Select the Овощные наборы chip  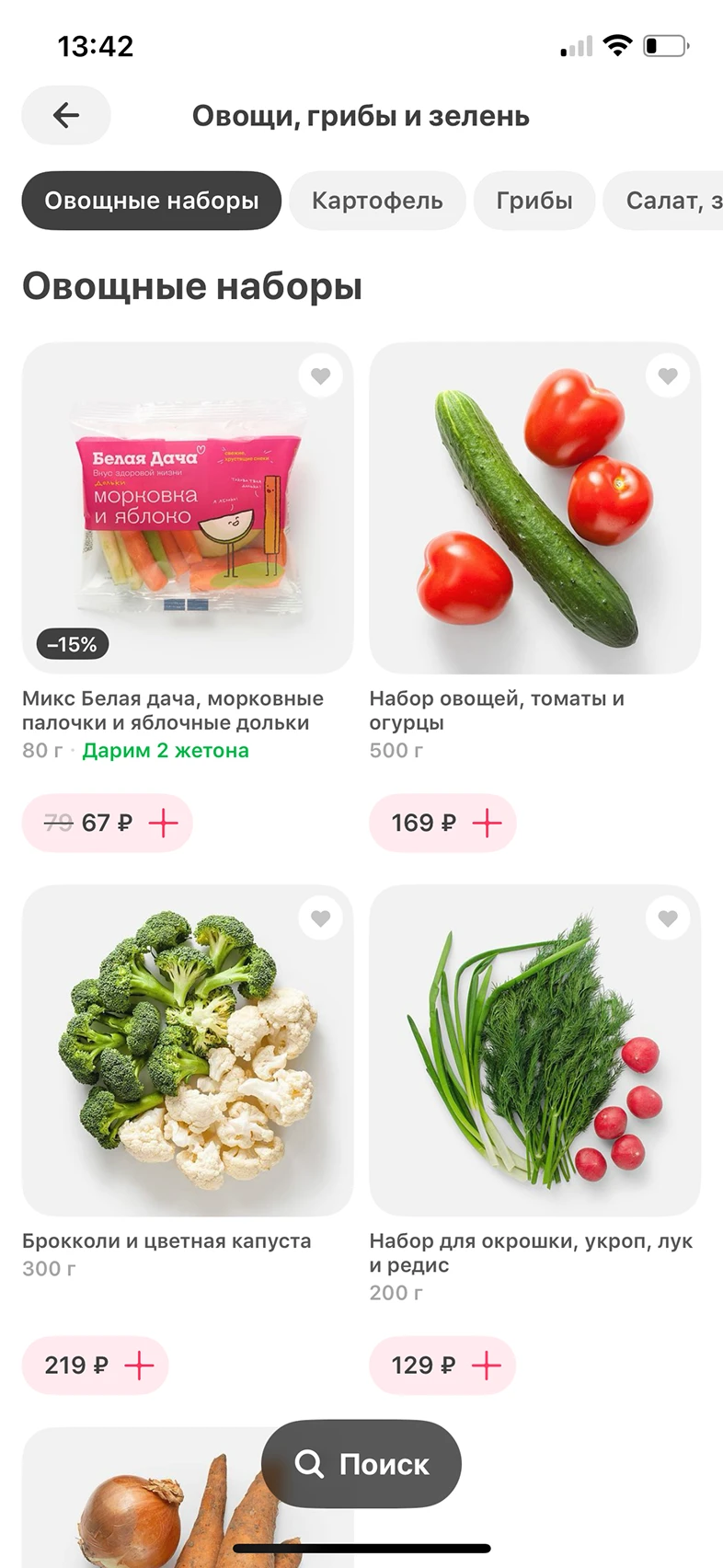click(151, 201)
